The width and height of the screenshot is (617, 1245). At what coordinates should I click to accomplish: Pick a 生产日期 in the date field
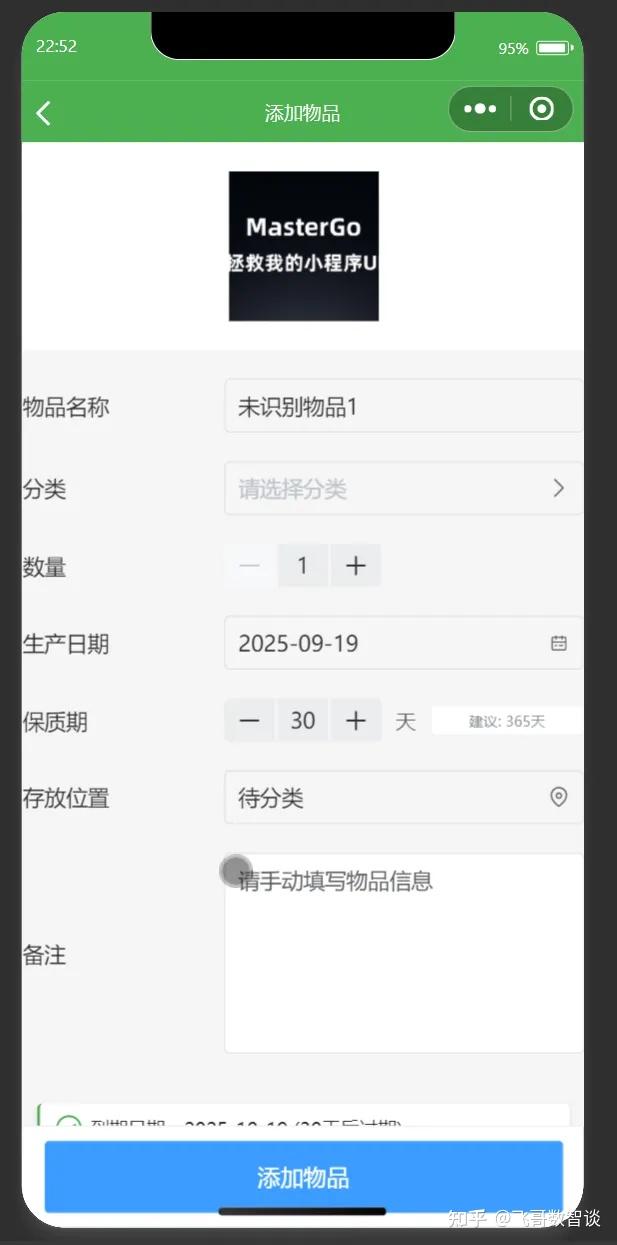pos(403,642)
